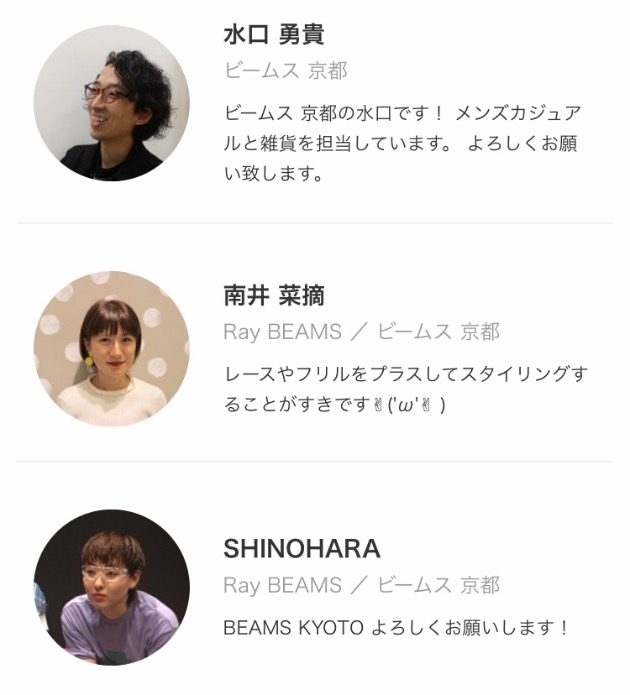
Task: Open 水口 勇貴's staff profile
Action: (x=274, y=34)
